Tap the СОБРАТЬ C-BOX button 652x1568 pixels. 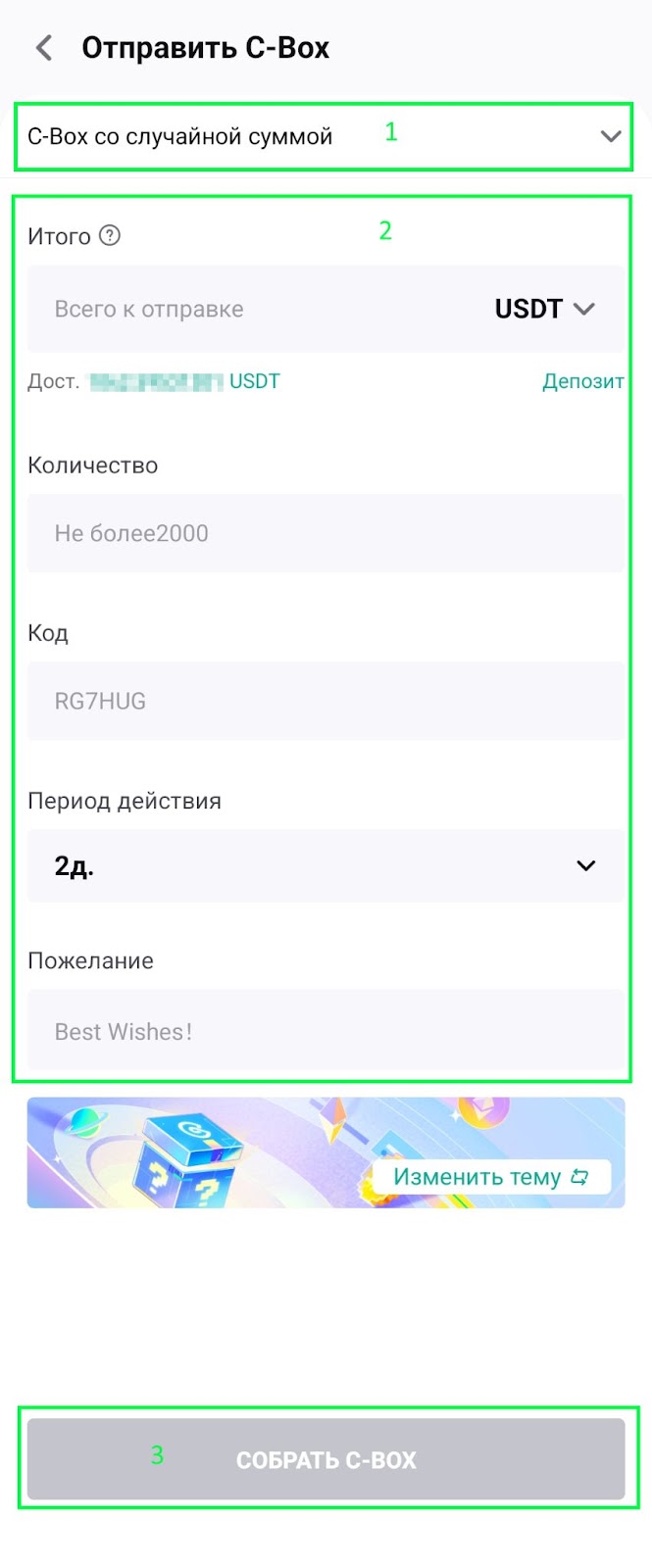coord(326,1460)
